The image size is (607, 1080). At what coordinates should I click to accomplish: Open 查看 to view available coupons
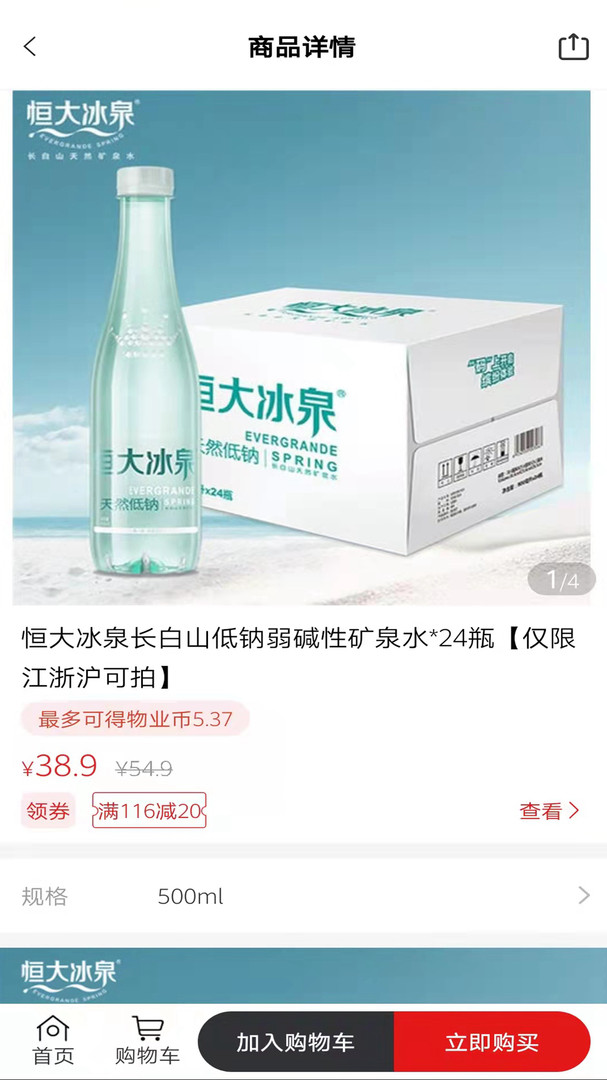[x=549, y=811]
